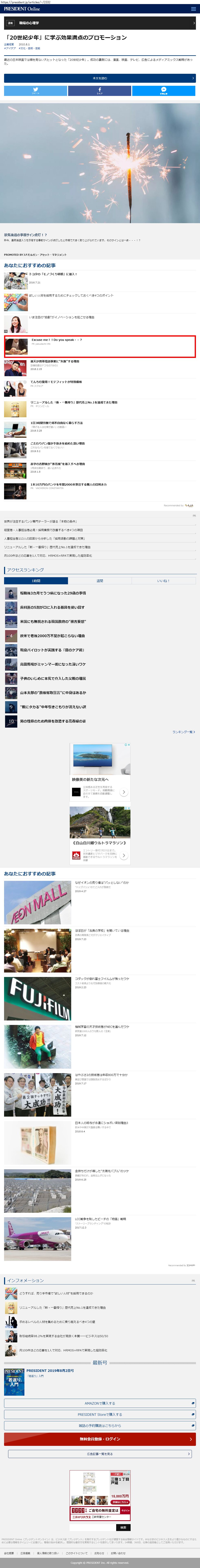Open the hamburger menu
This screenshot has height=1568, width=200.
(194, 9)
